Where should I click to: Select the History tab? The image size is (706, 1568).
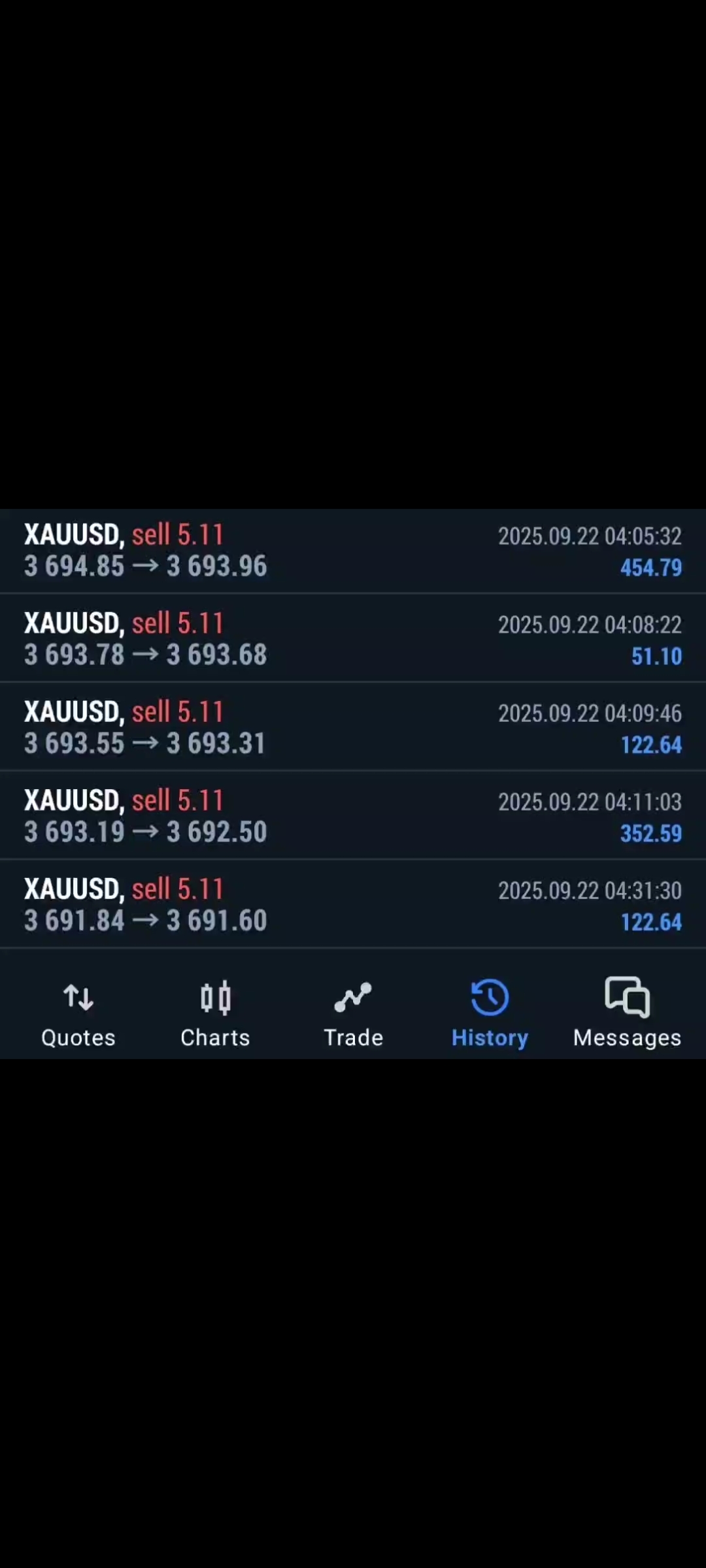[490, 1011]
